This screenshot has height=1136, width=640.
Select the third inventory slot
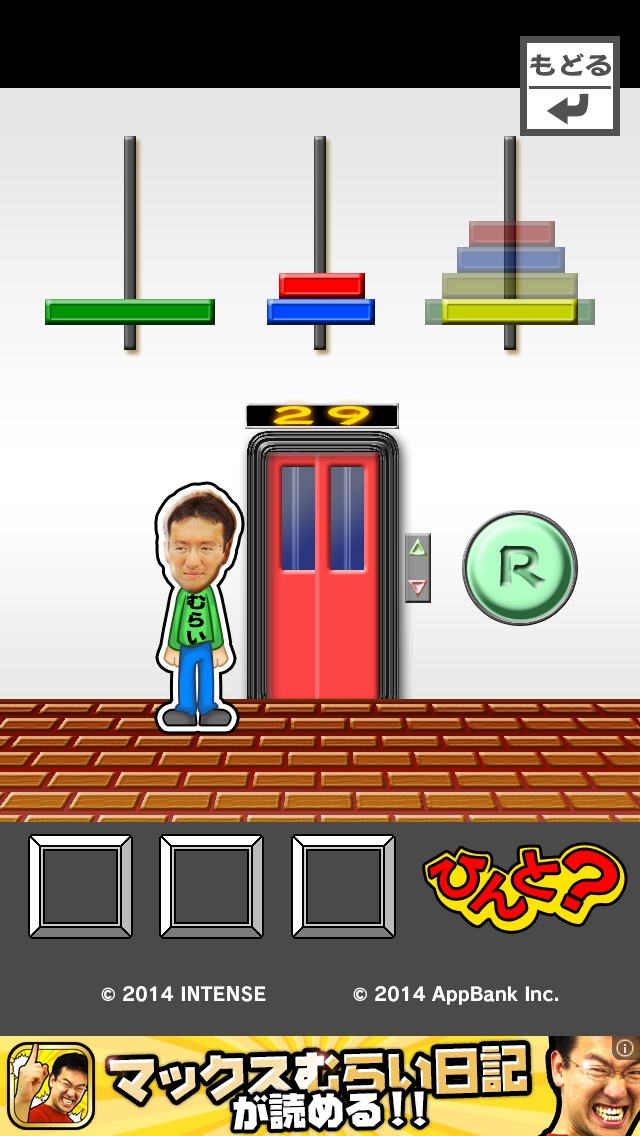point(343,886)
